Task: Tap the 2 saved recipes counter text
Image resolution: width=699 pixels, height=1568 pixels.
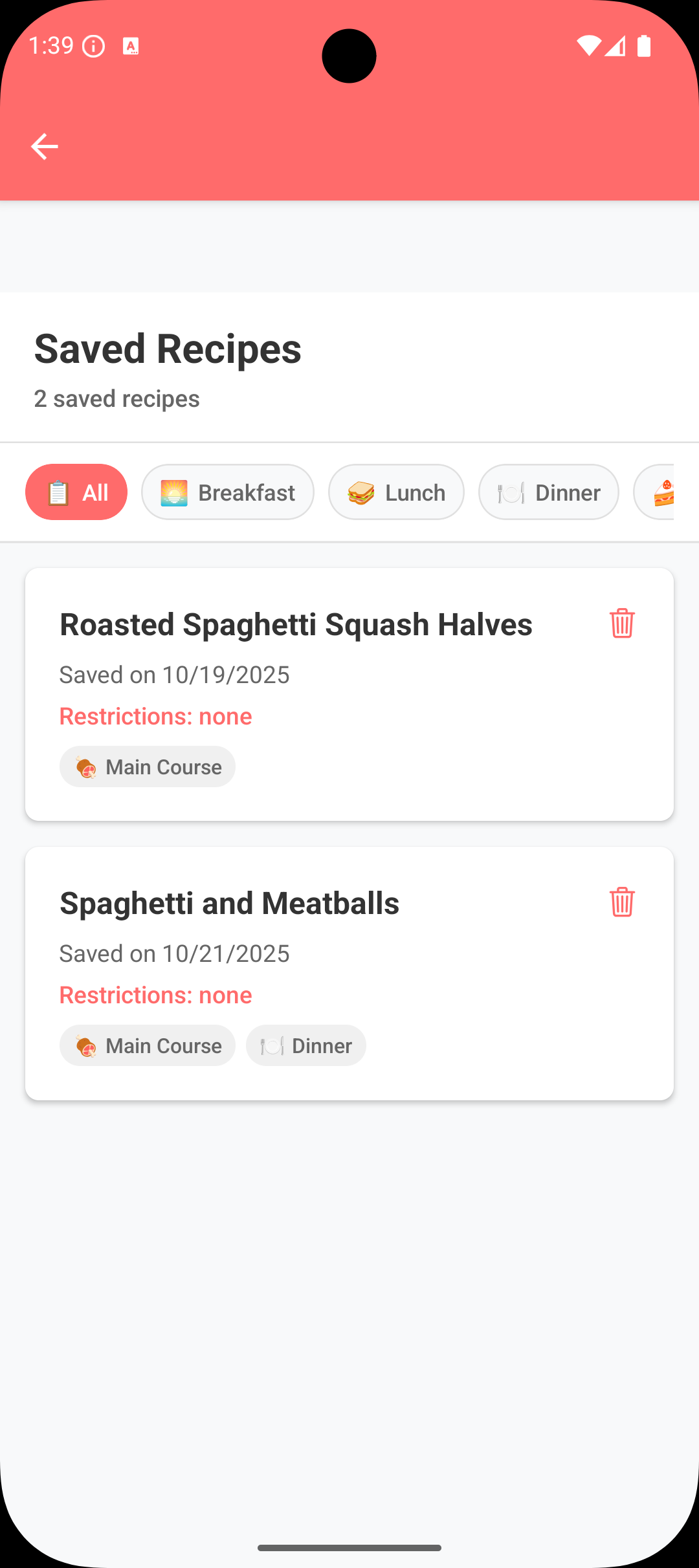Action: pos(116,398)
